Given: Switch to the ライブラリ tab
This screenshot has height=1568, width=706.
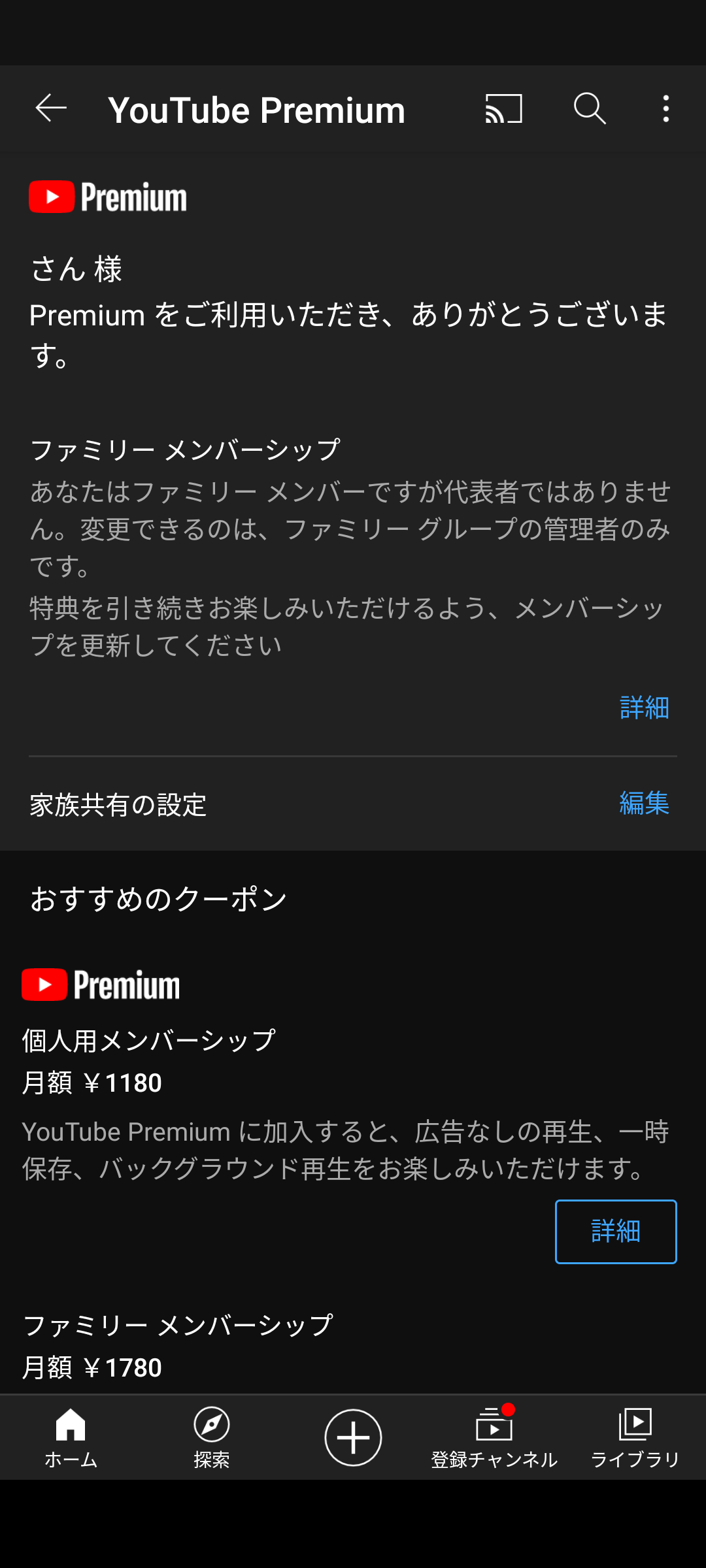Looking at the screenshot, I should coord(635,1437).
